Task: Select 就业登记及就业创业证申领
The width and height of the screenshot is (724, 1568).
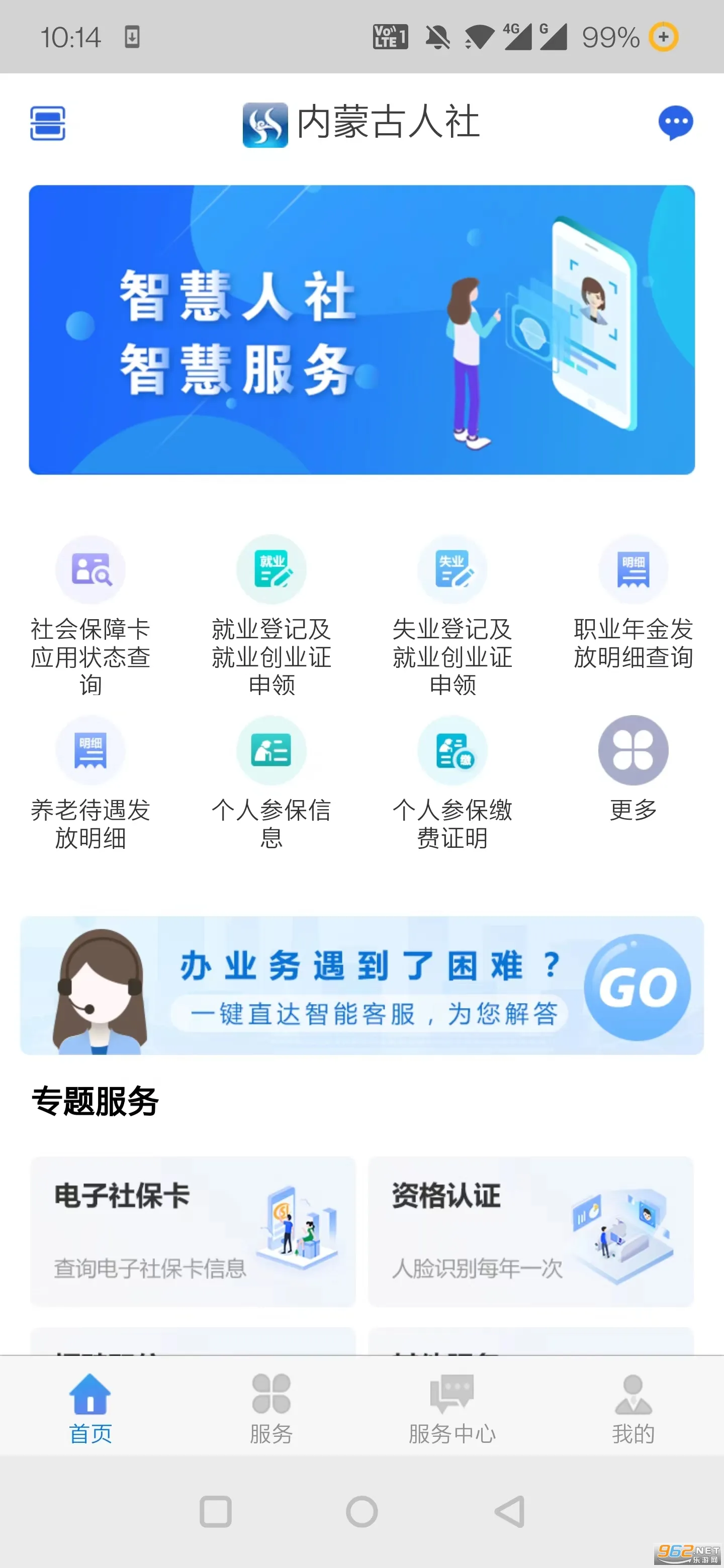Action: [271, 615]
